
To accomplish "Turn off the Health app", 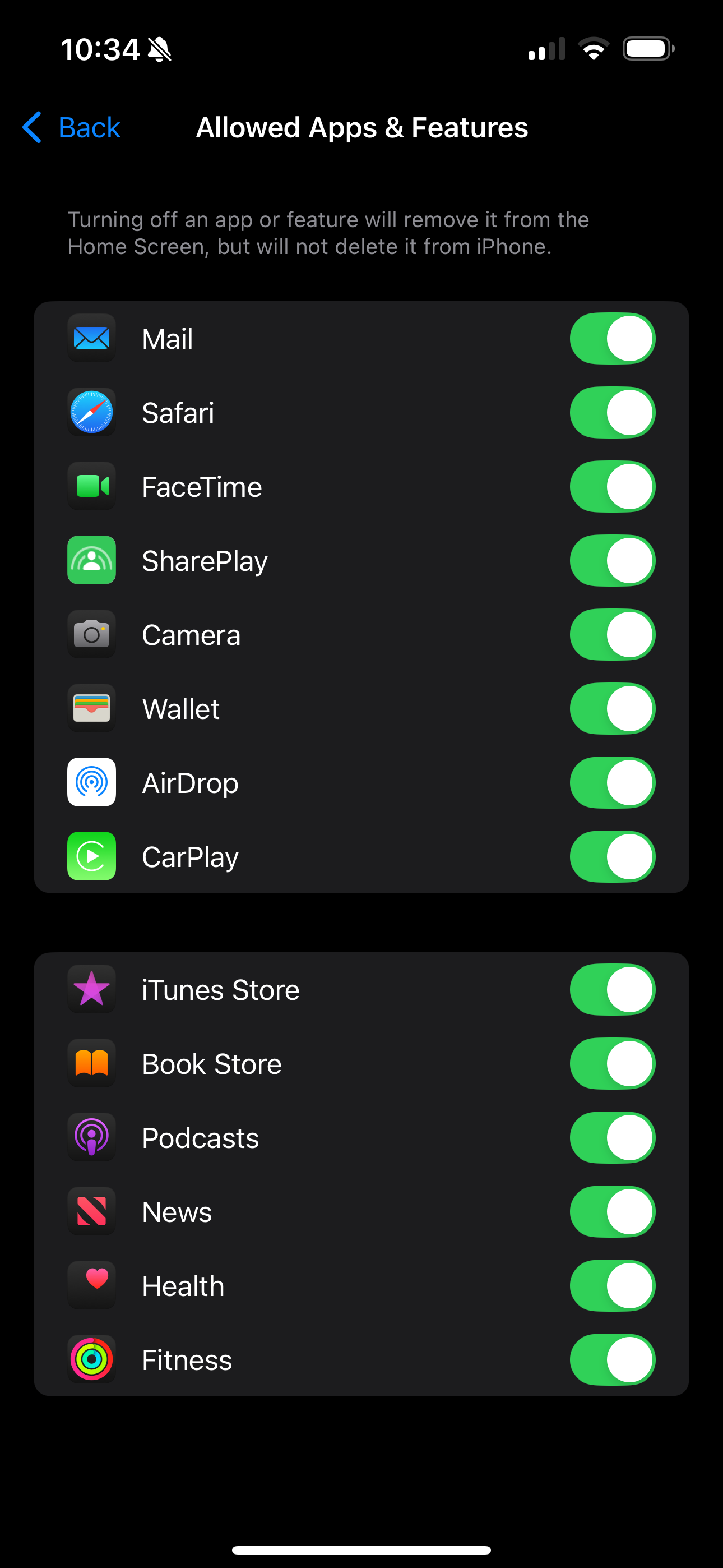I will (612, 1285).
